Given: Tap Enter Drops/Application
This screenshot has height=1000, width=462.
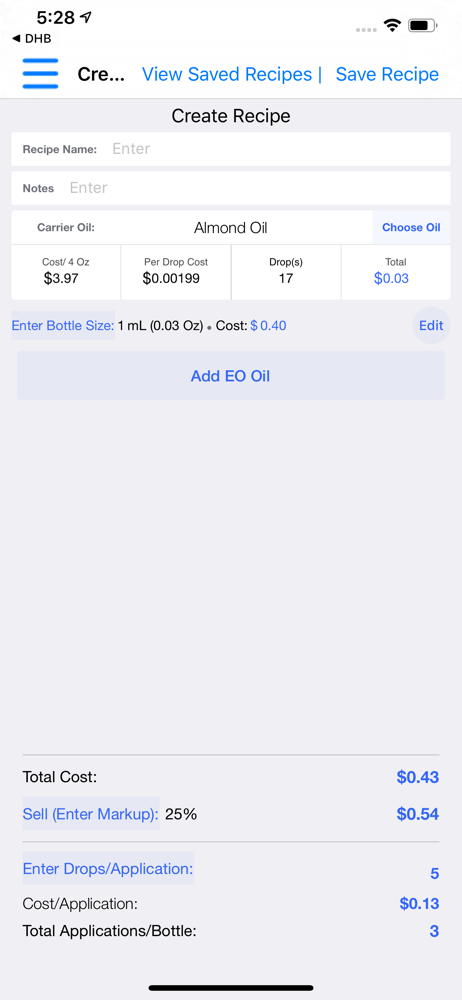Looking at the screenshot, I should pos(108,869).
